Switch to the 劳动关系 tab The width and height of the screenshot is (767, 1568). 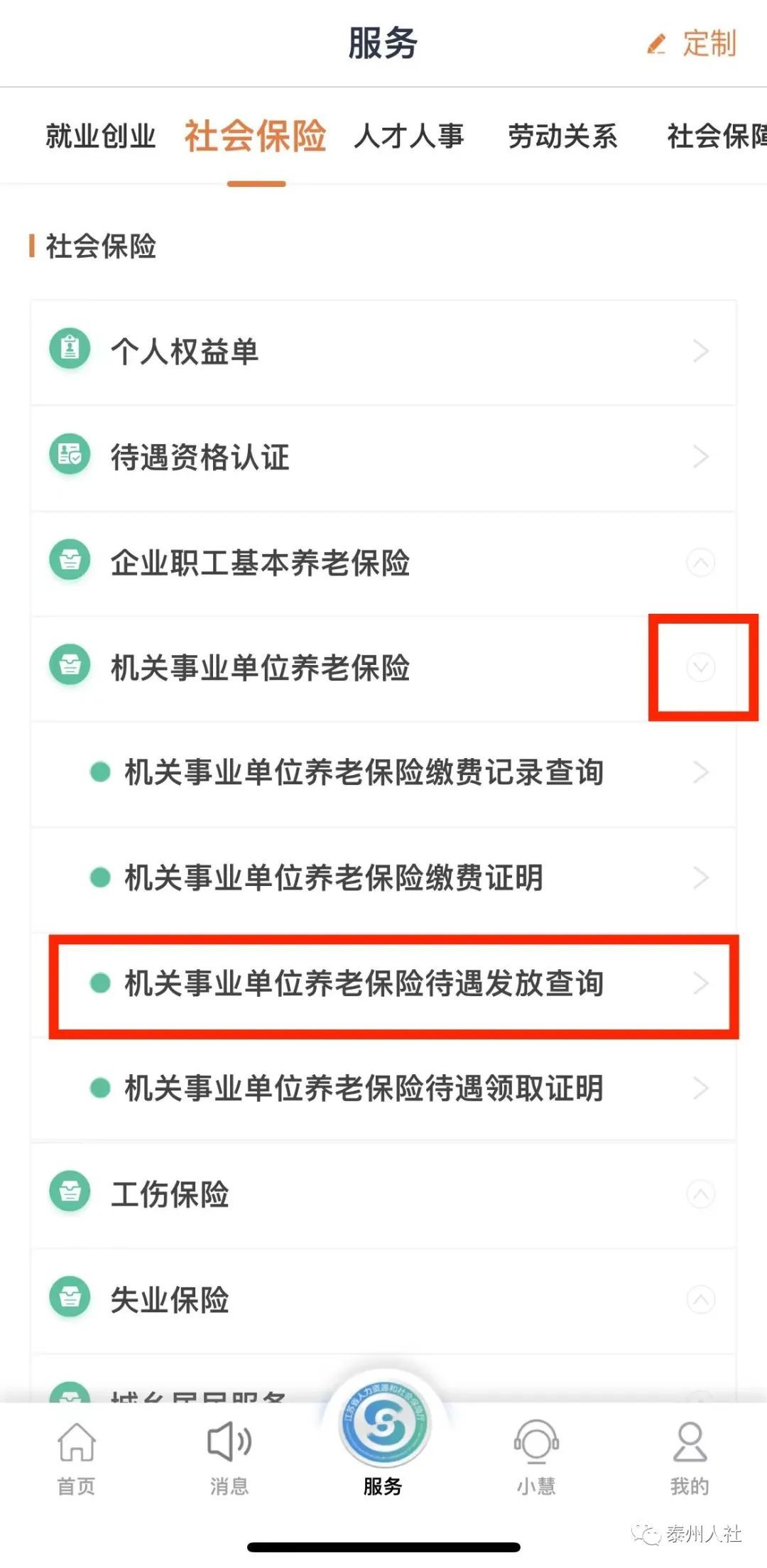coord(562,136)
